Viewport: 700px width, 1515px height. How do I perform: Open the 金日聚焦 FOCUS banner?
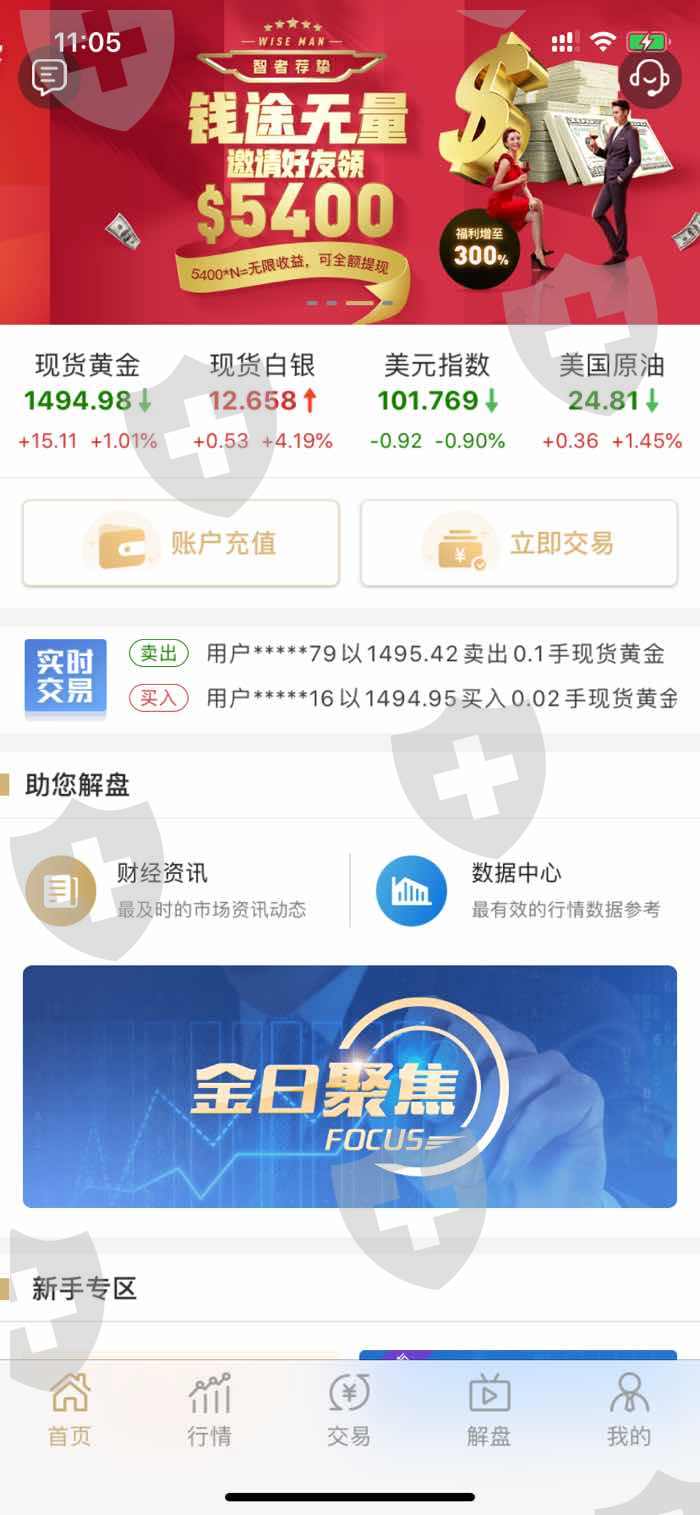[350, 1086]
